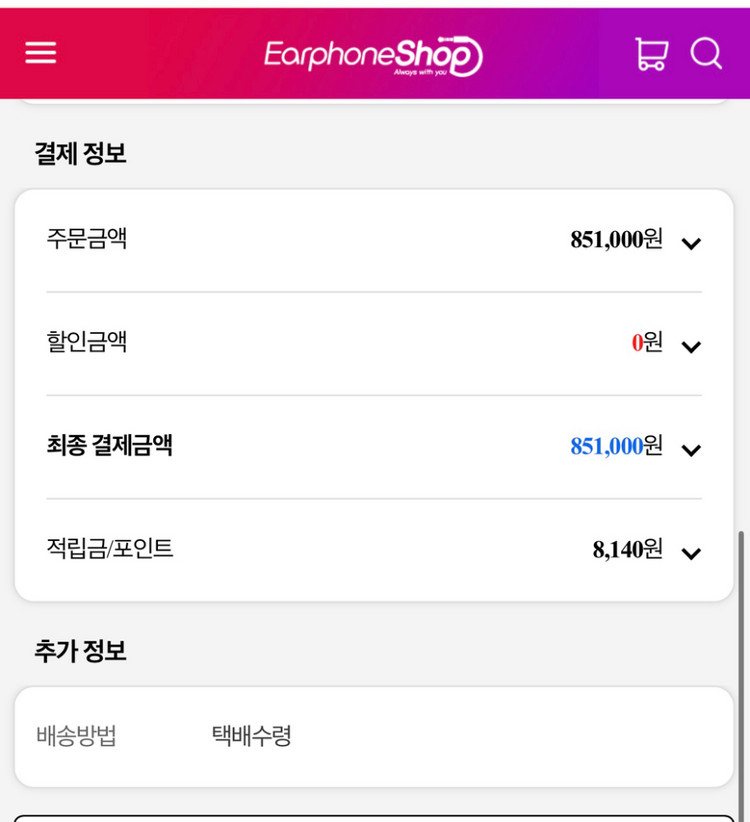Open the shopping cart
Screen dimensions: 750x822
651,54
